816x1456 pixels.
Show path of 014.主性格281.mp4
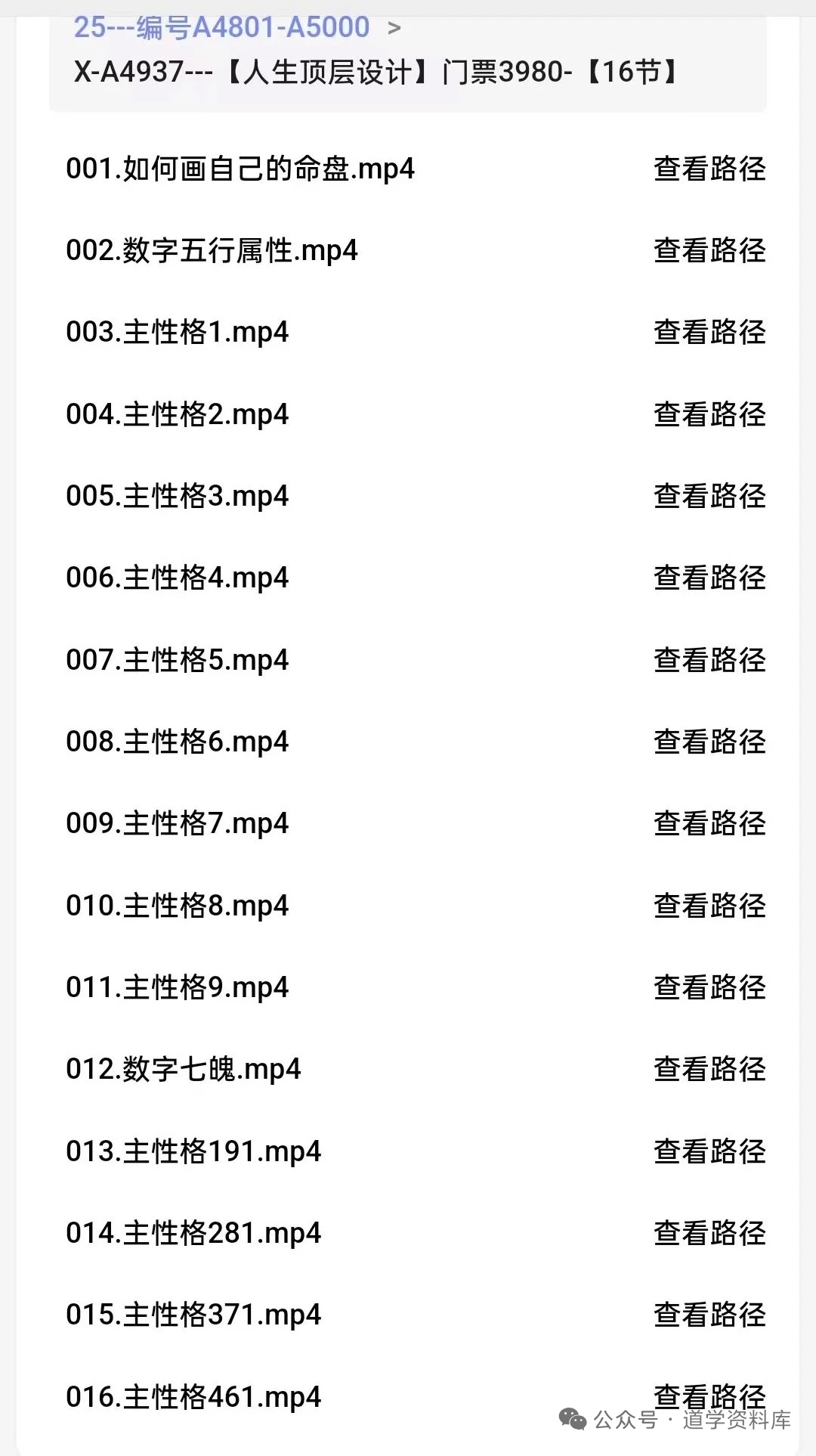click(709, 1233)
